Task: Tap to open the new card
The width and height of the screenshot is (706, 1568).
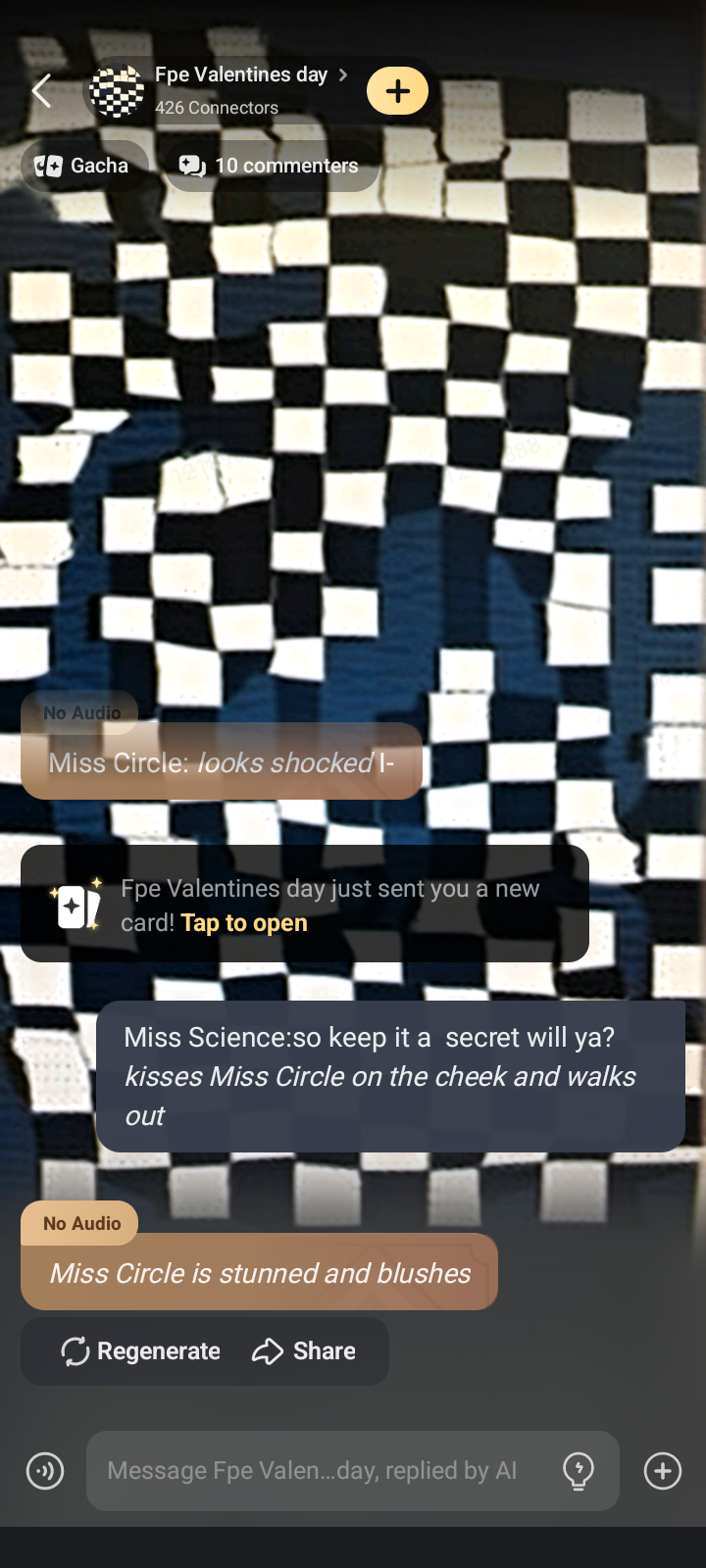Action: pos(243,923)
